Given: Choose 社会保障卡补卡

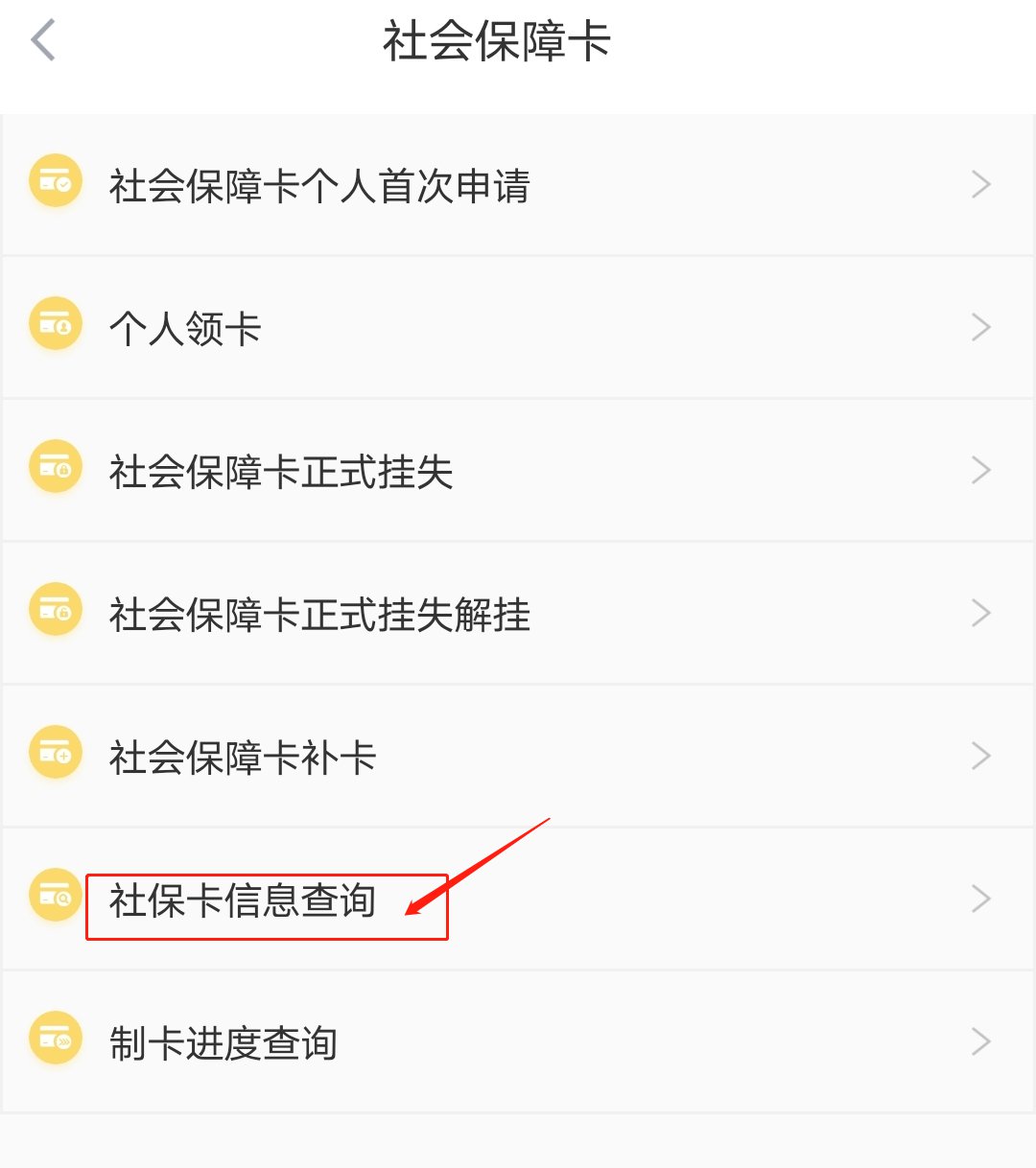Looking at the screenshot, I should (243, 757).
